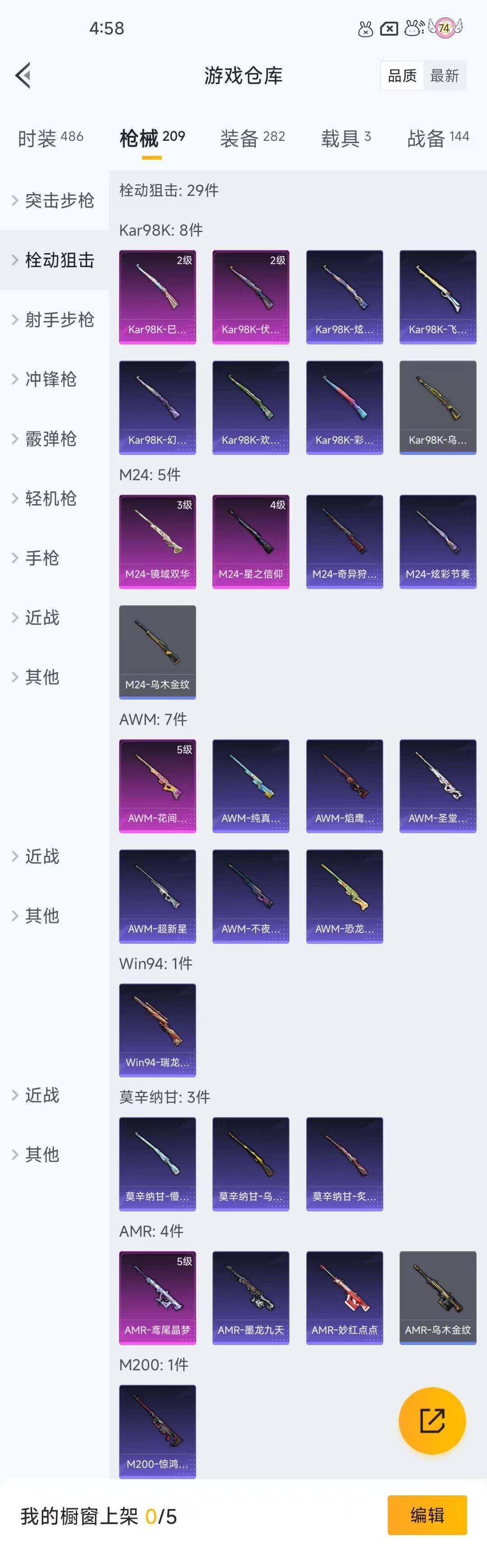Tap the orange share floating button
Screen dimensions: 487x1568
click(x=432, y=1421)
